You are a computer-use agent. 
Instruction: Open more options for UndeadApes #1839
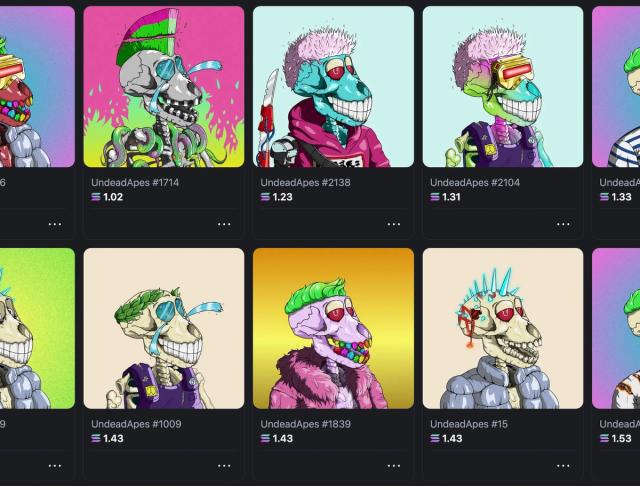(x=394, y=465)
